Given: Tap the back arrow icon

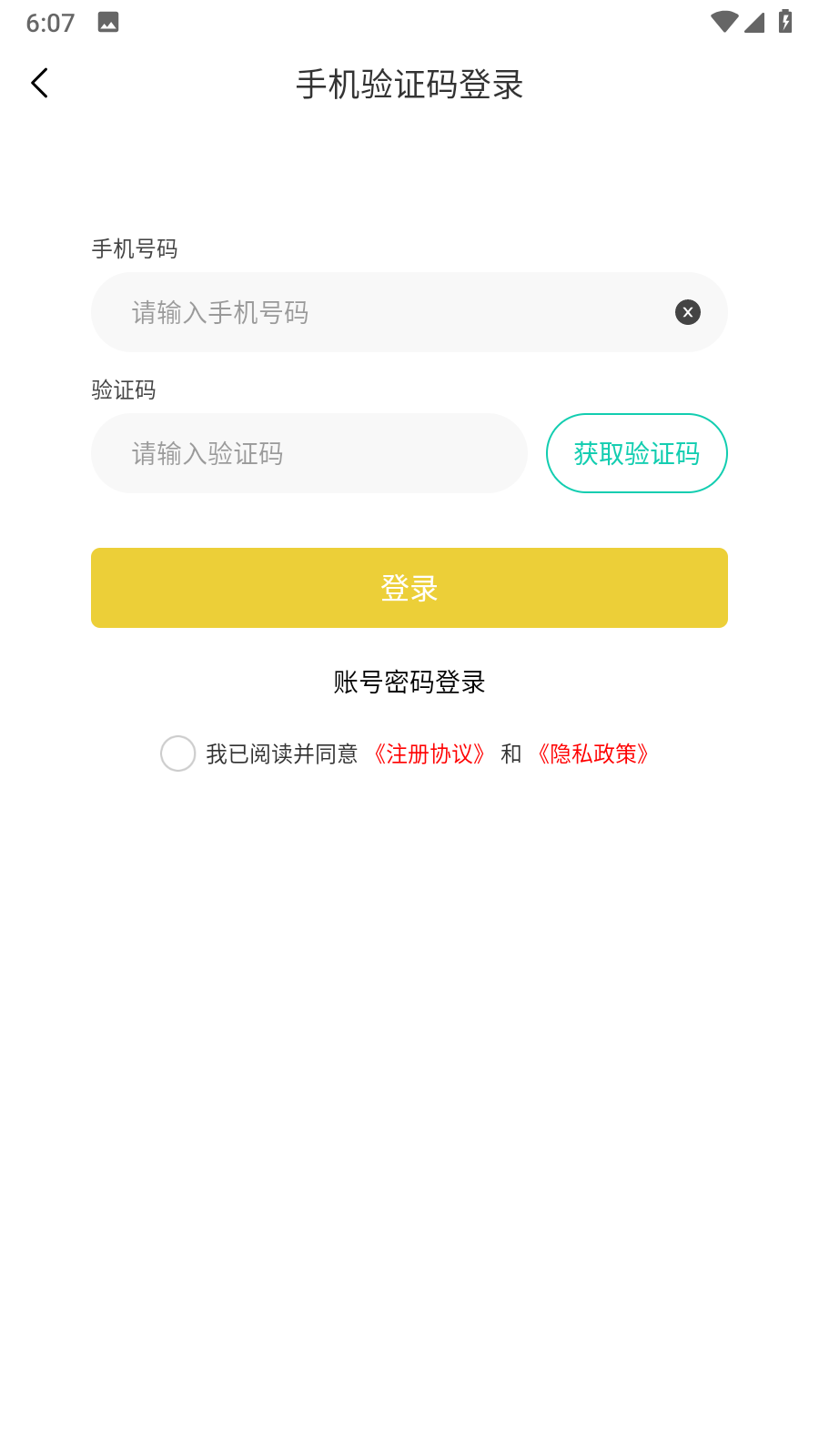Looking at the screenshot, I should point(40,83).
